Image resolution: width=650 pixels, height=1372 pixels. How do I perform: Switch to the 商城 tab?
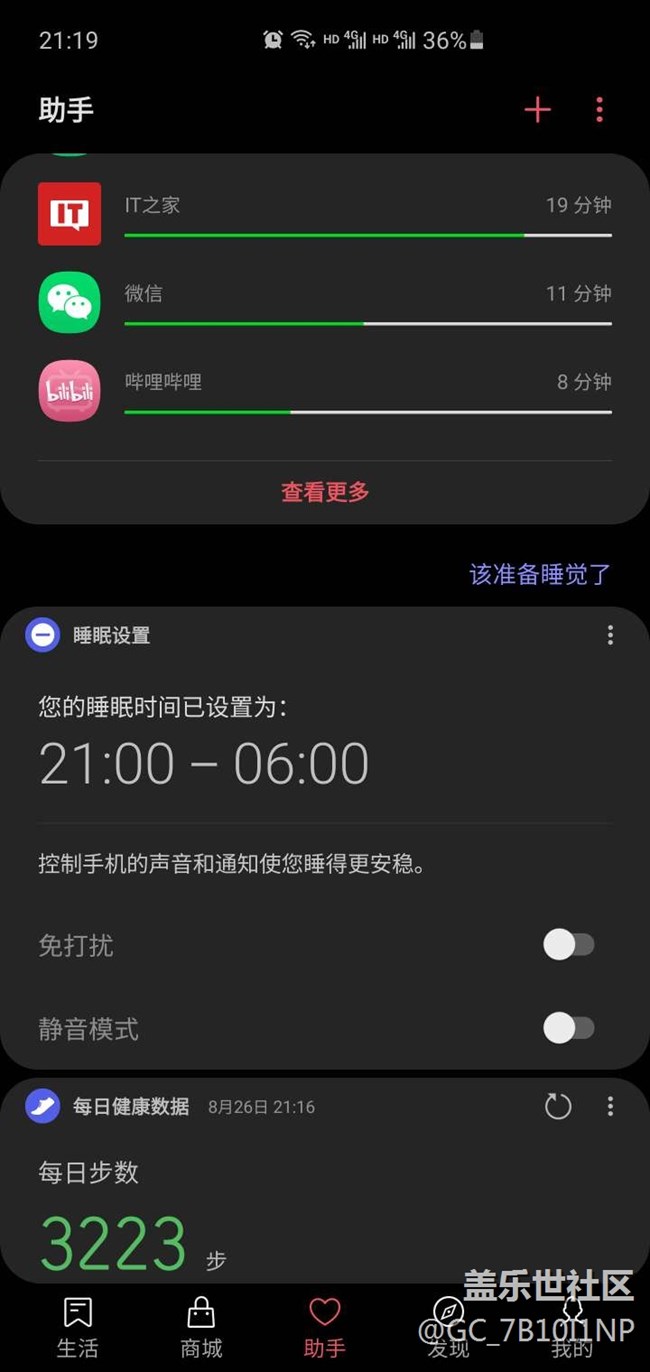tap(201, 1327)
